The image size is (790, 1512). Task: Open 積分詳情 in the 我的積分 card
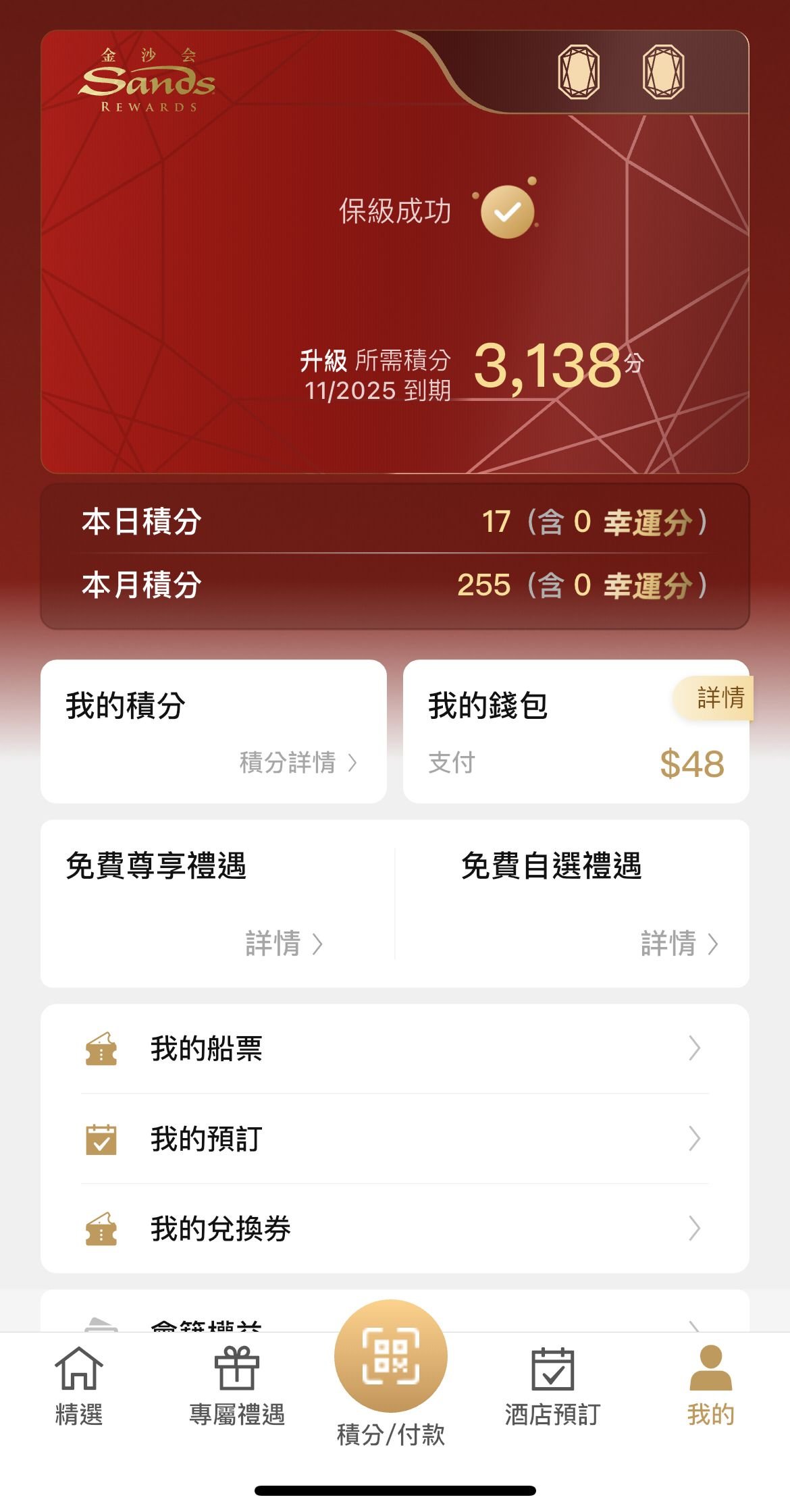point(297,763)
